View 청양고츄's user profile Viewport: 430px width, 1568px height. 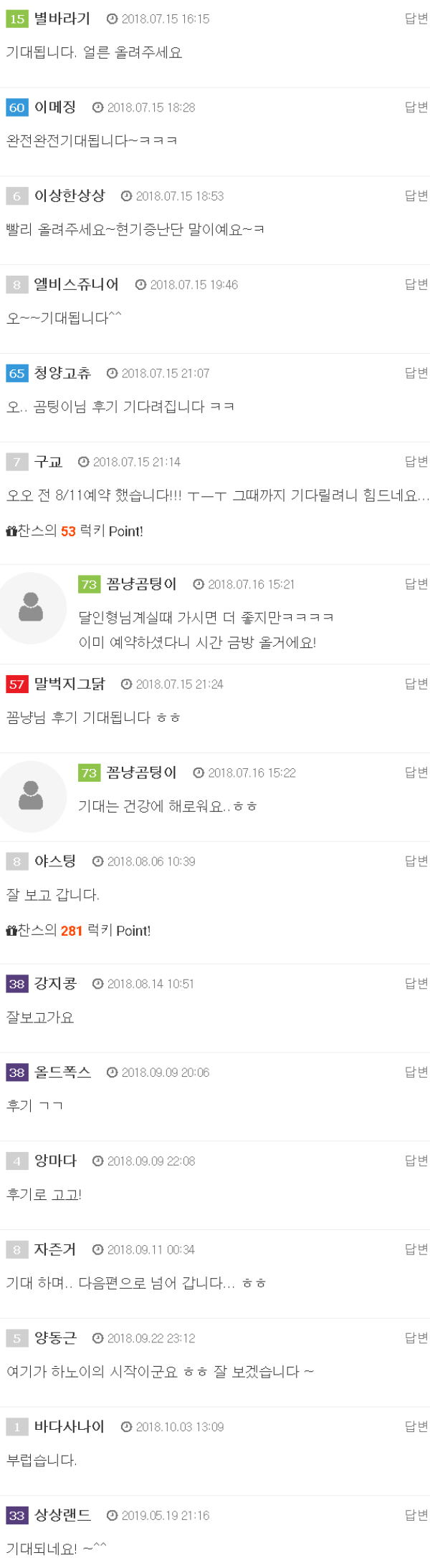(x=62, y=373)
